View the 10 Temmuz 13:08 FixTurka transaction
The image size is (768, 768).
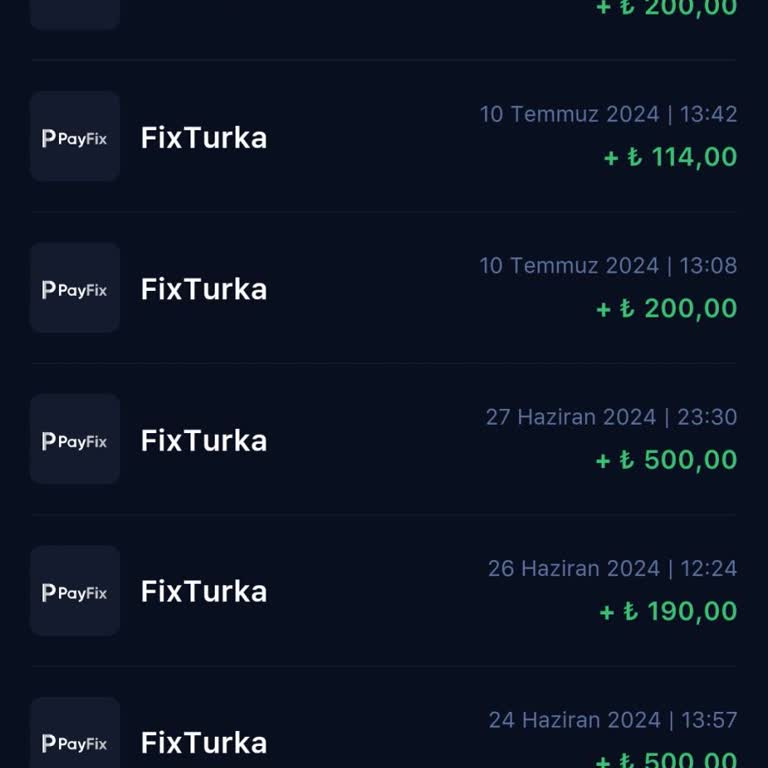[384, 288]
